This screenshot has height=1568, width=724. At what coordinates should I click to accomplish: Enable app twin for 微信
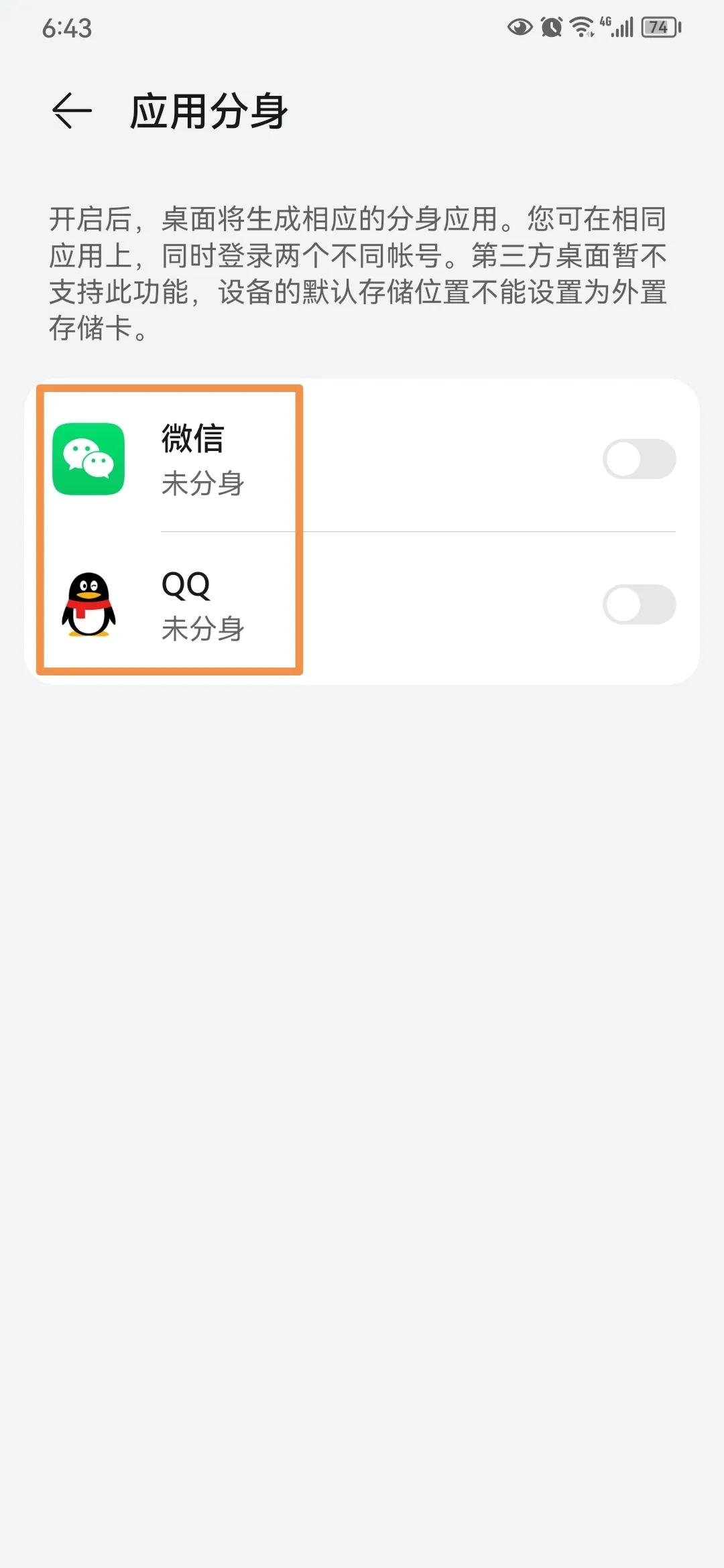click(639, 459)
